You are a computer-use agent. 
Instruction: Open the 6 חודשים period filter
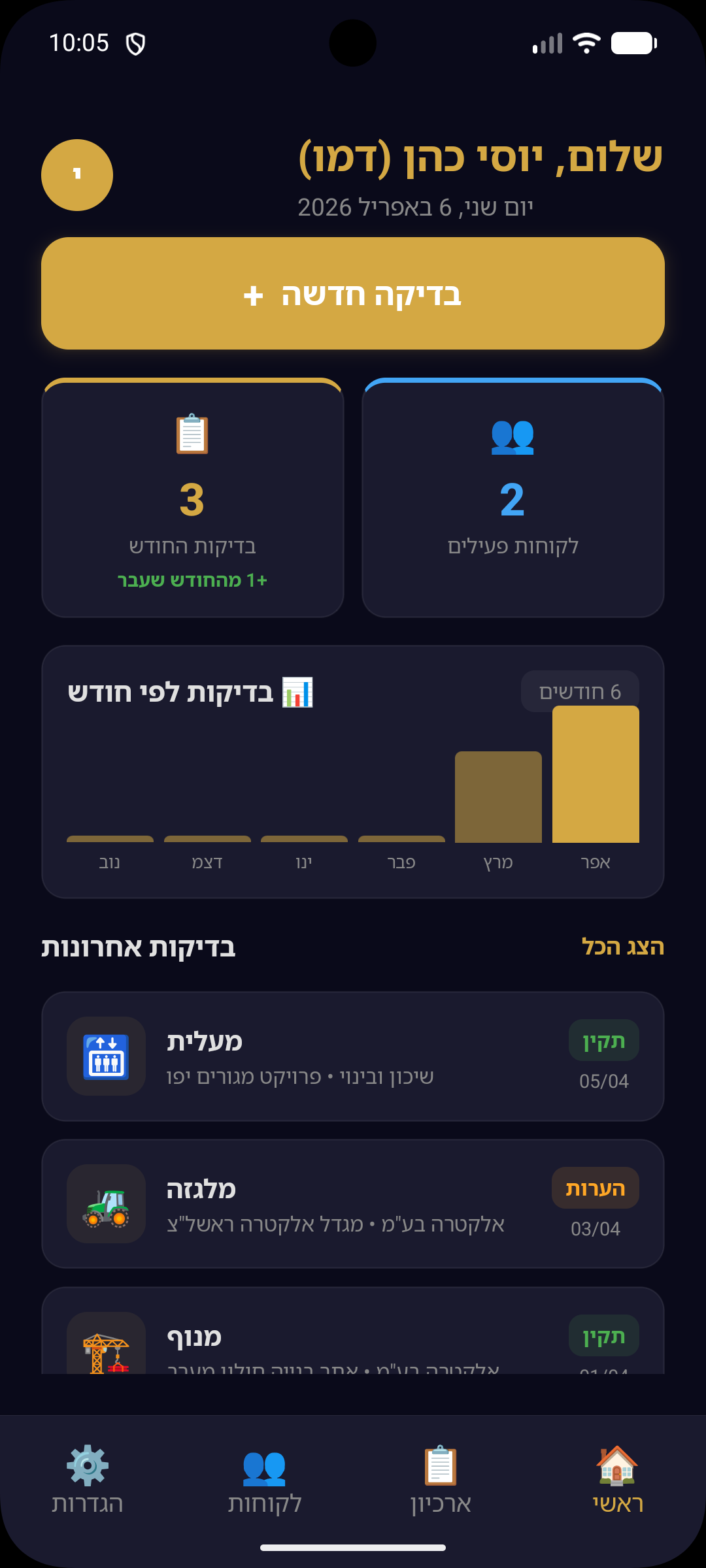580,690
